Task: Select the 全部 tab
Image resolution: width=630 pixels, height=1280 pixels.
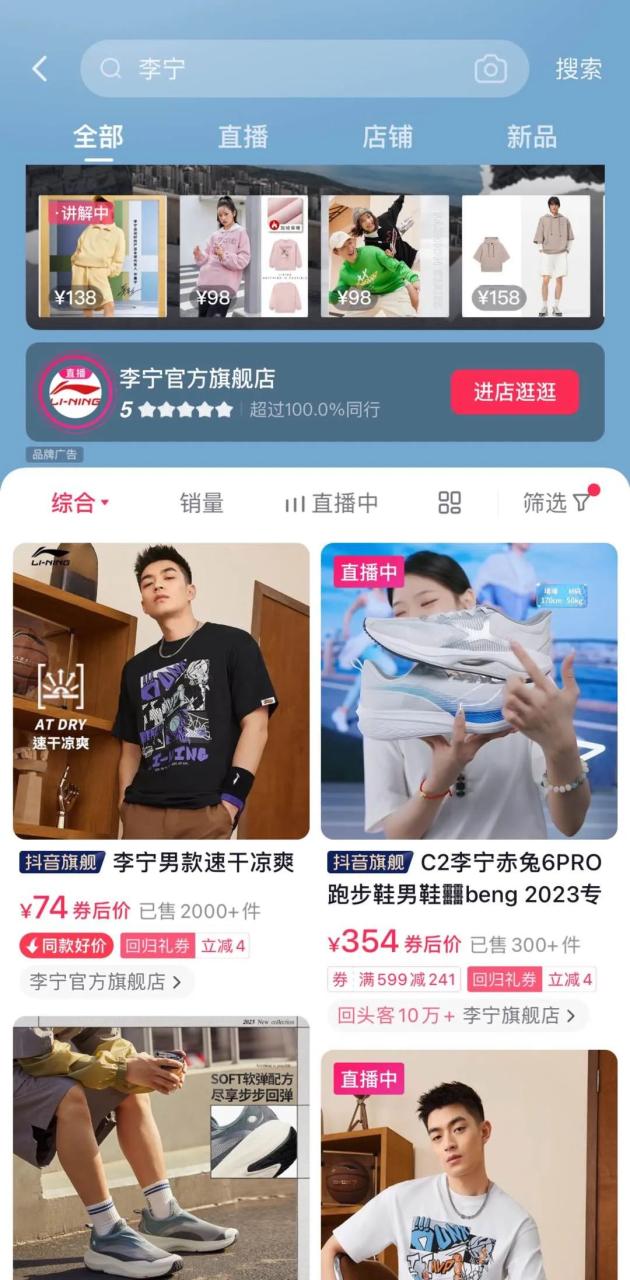Action: point(98,137)
